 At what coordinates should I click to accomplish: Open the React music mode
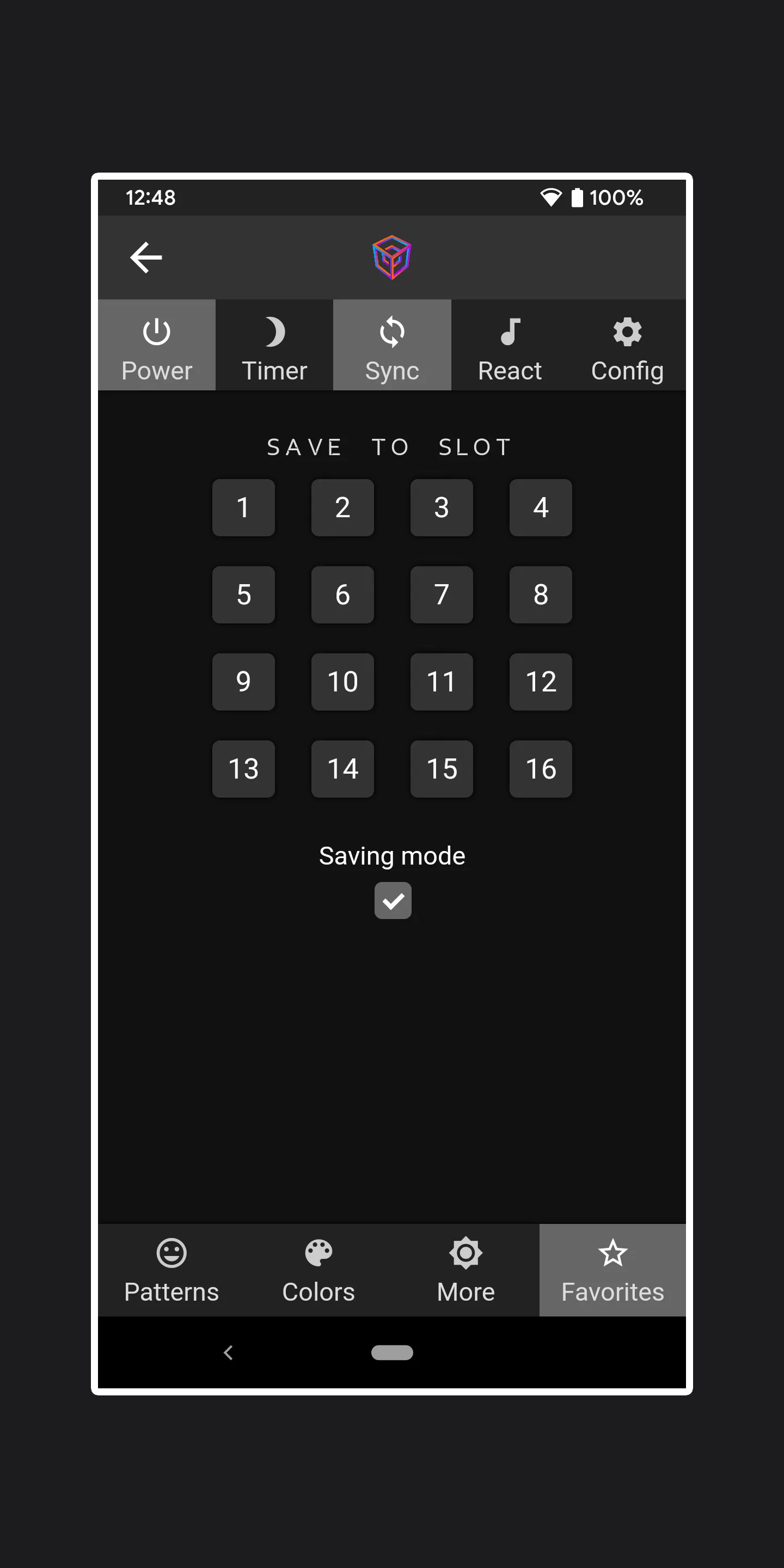(510, 345)
